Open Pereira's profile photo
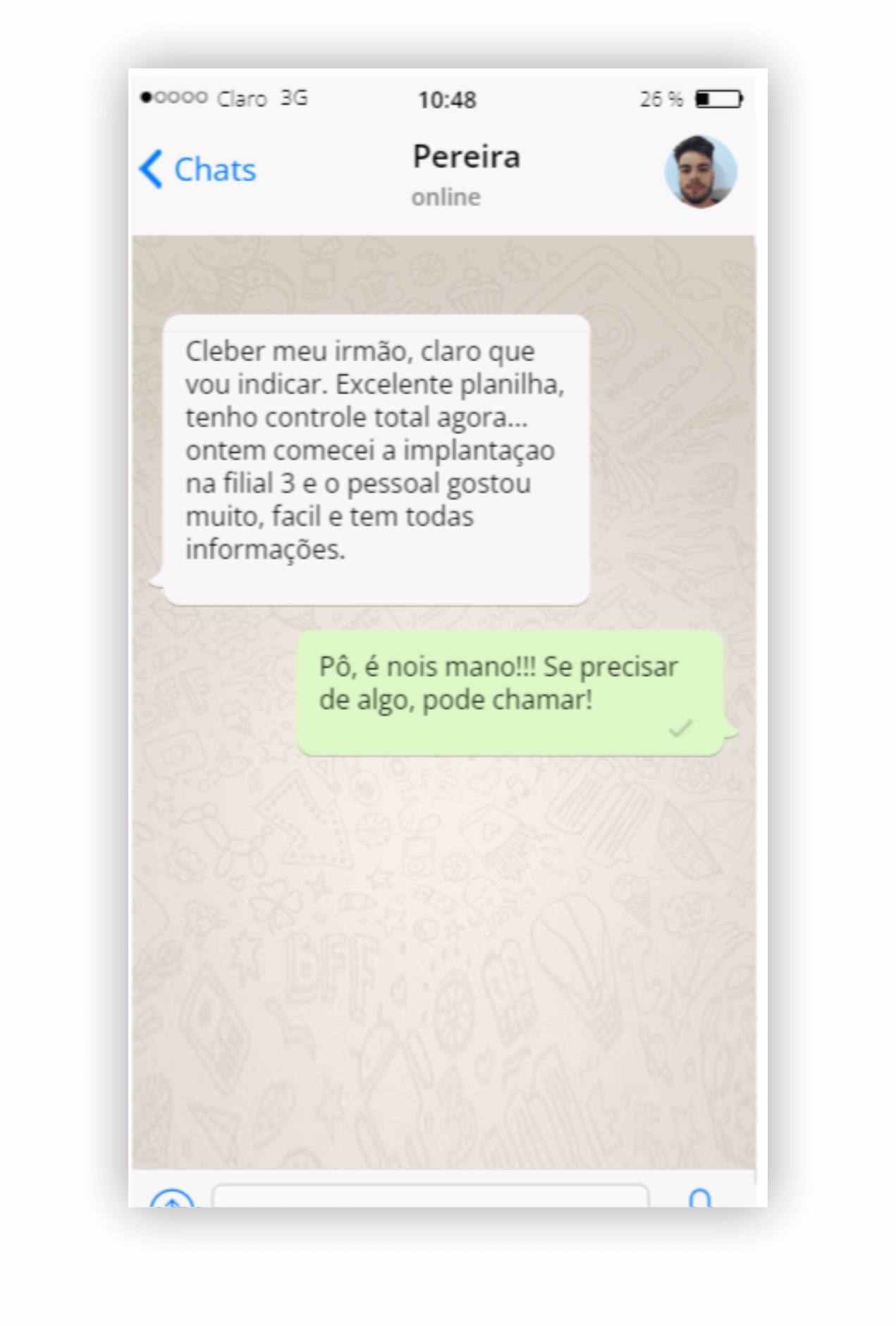896x1326 pixels. 700,172
